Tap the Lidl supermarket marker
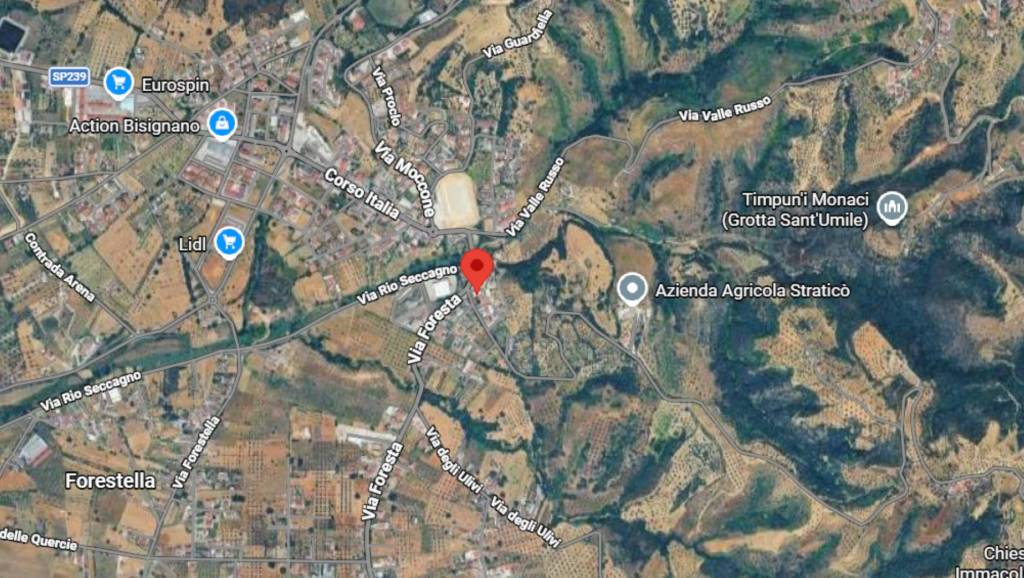 coord(230,241)
